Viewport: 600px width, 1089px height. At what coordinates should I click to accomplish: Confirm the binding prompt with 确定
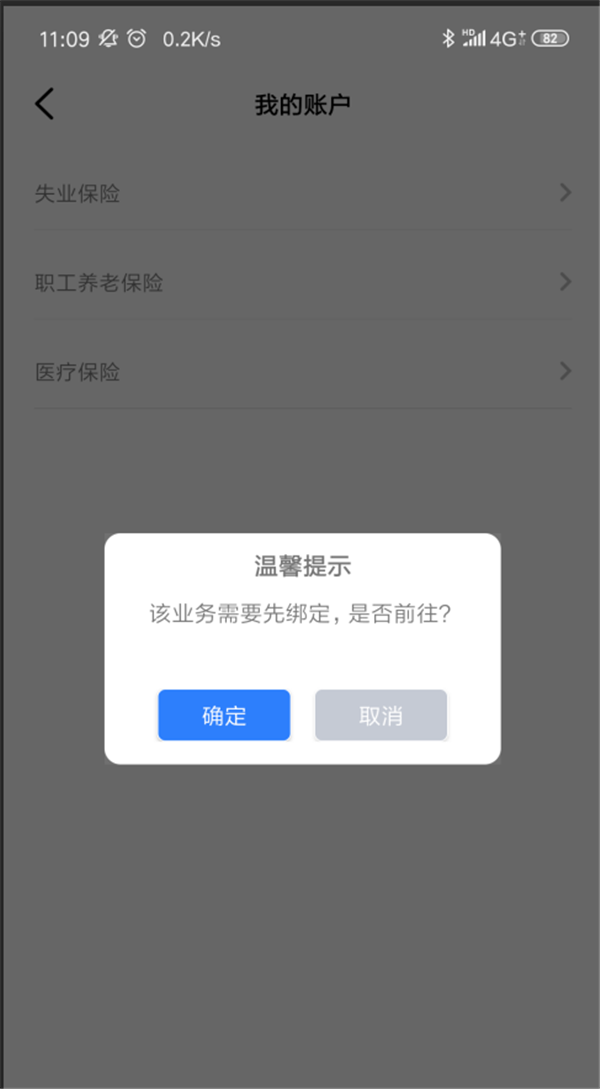pos(224,715)
